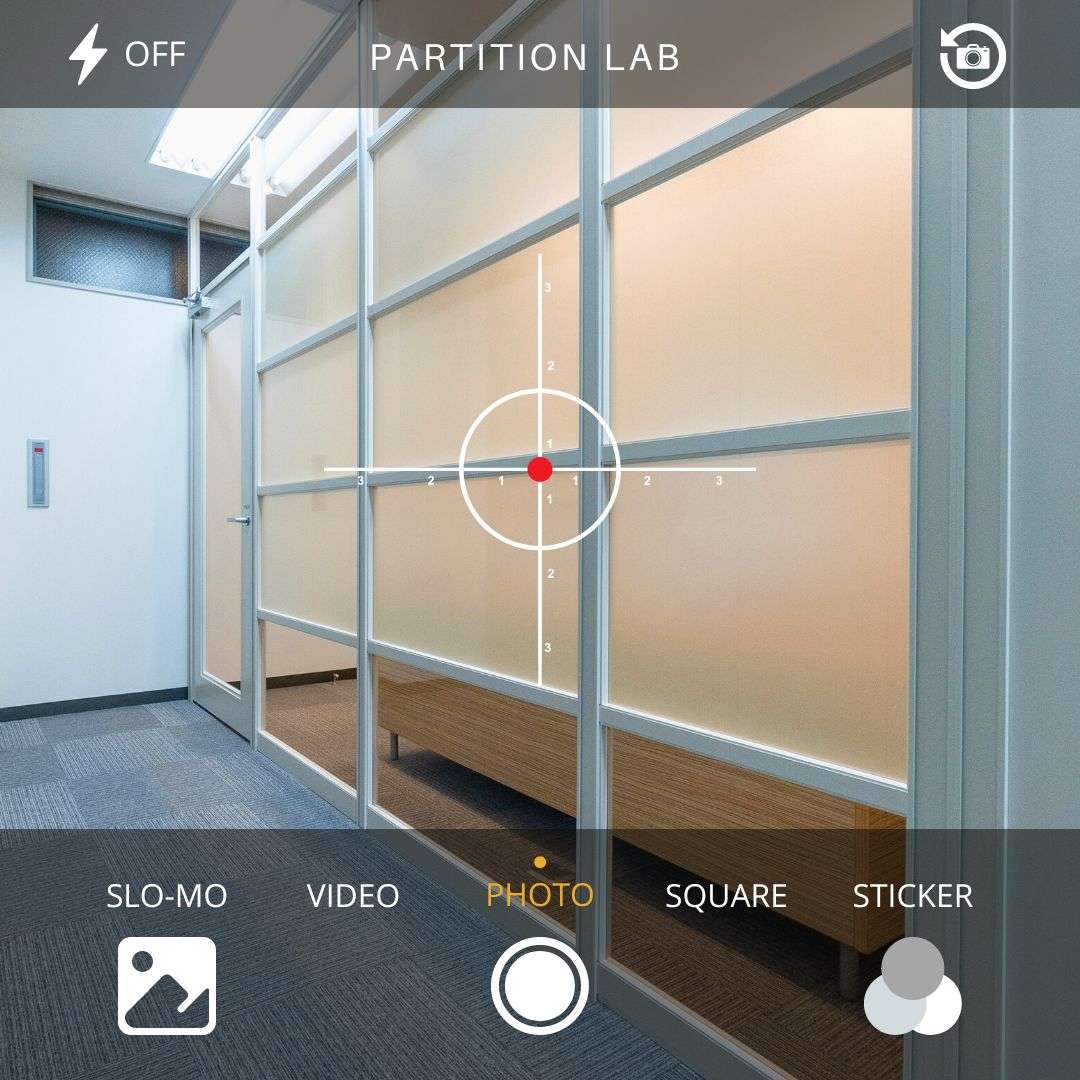This screenshot has width=1080, height=1080.
Task: Switch to VIDEO mode
Action: point(353,895)
